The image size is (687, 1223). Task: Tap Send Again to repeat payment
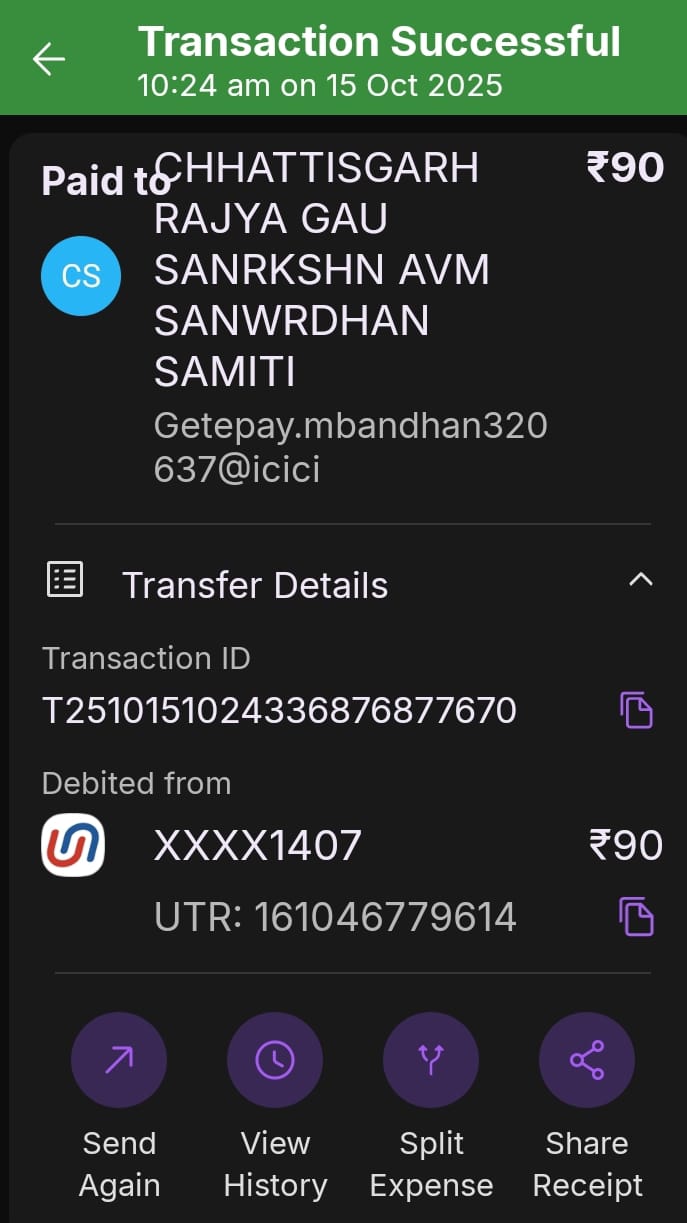119,1060
